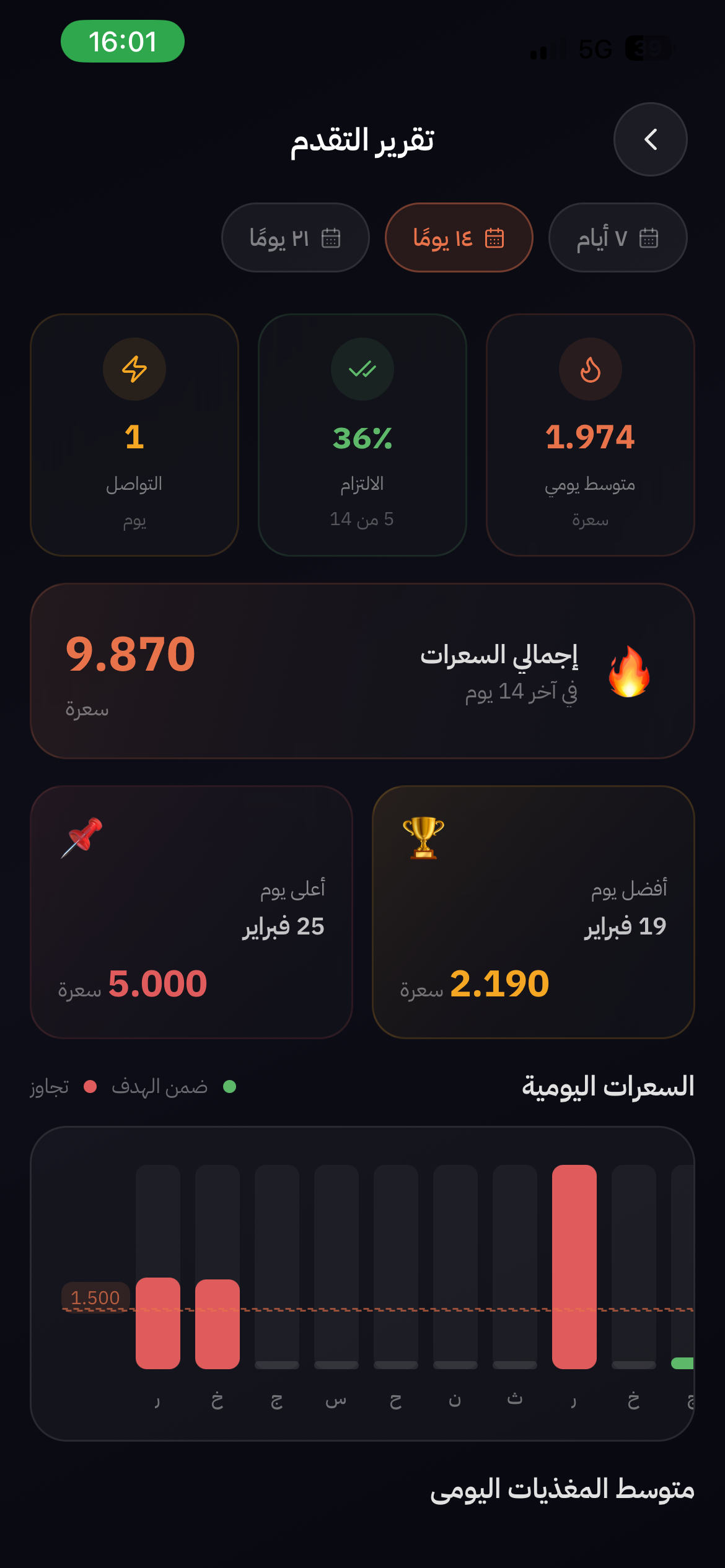The image size is (725, 1568).
Task: Tap the green double-check icon above الالتزام
Action: 362,369
